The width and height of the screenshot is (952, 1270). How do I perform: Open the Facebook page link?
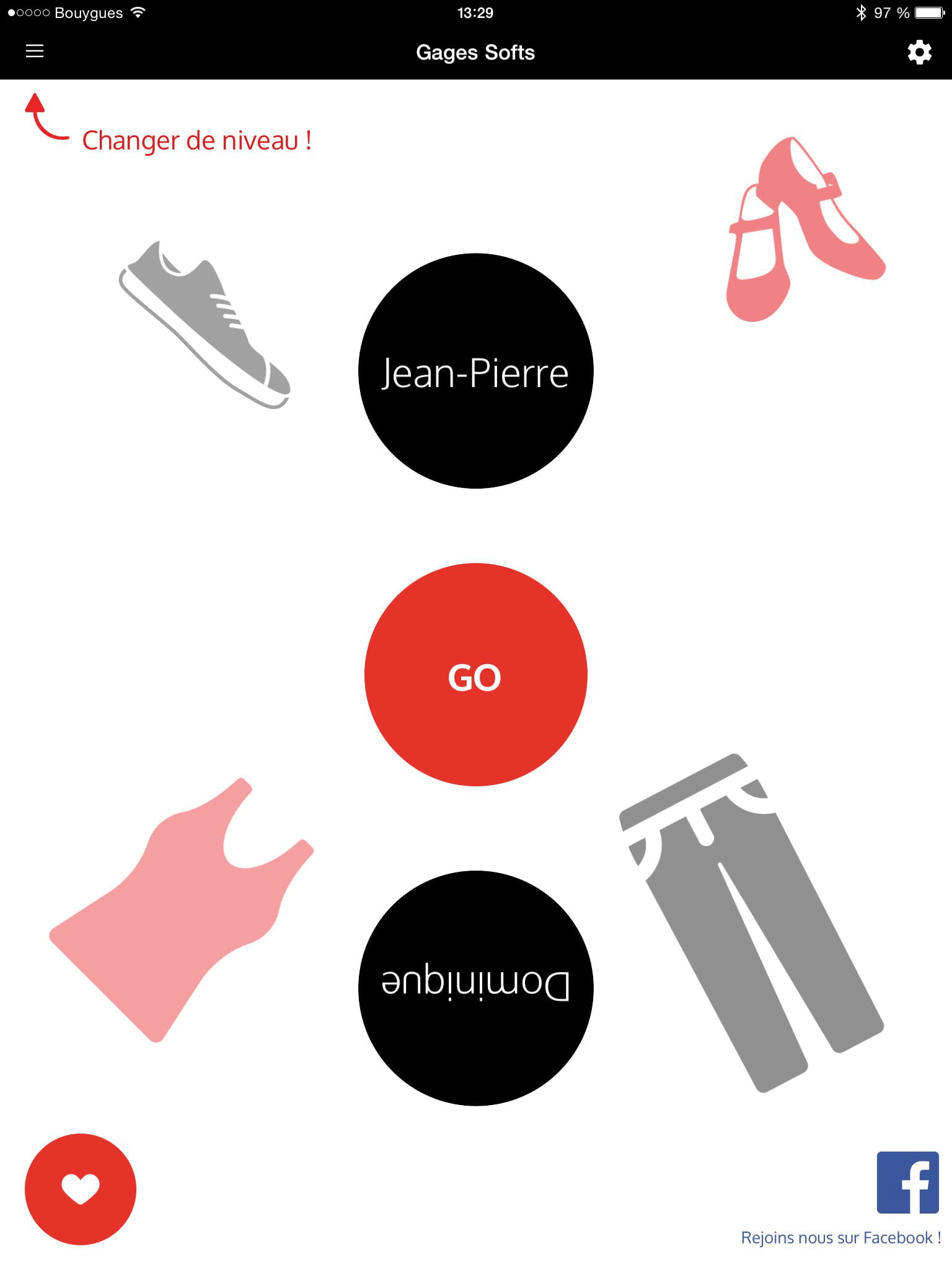(907, 1183)
